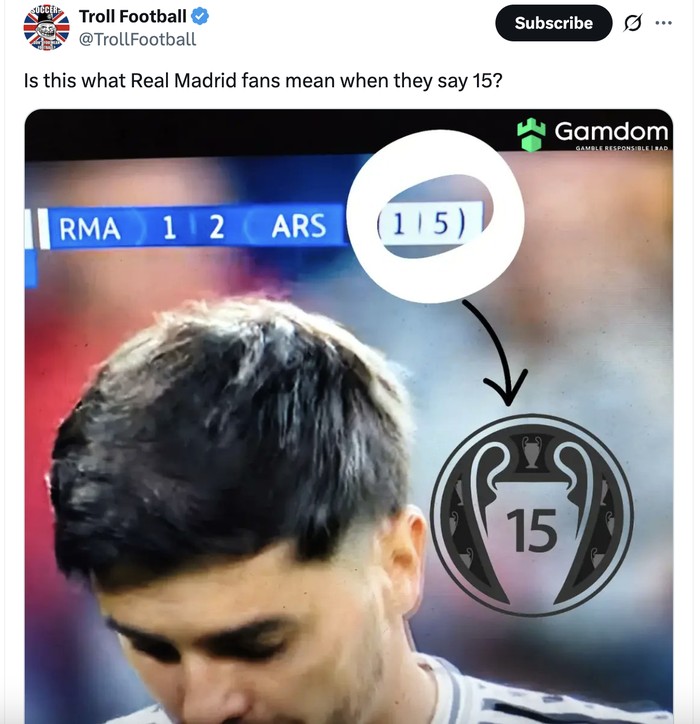This screenshot has height=724, width=700.
Task: Open the Grok explain icon
Action: 632,23
